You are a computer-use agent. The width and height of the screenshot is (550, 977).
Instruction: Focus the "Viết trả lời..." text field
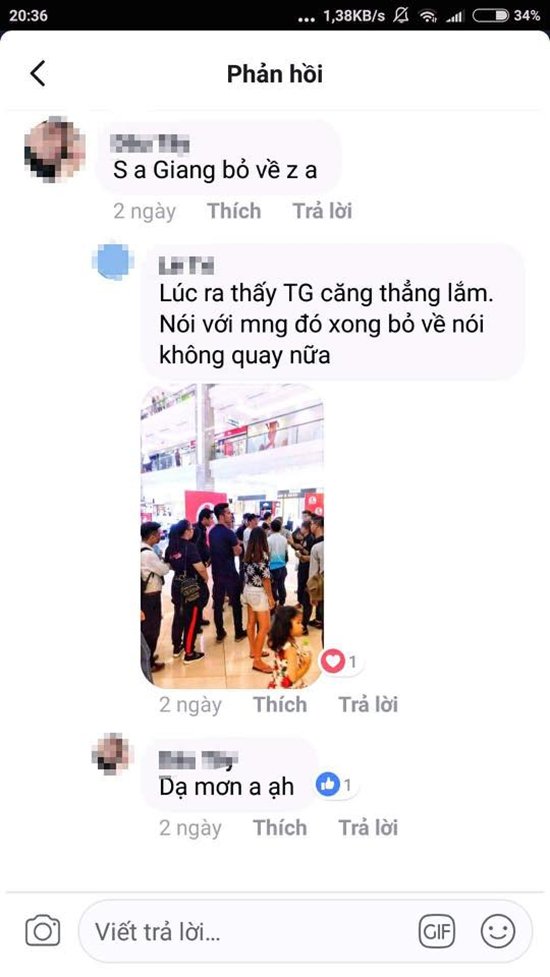click(x=249, y=932)
